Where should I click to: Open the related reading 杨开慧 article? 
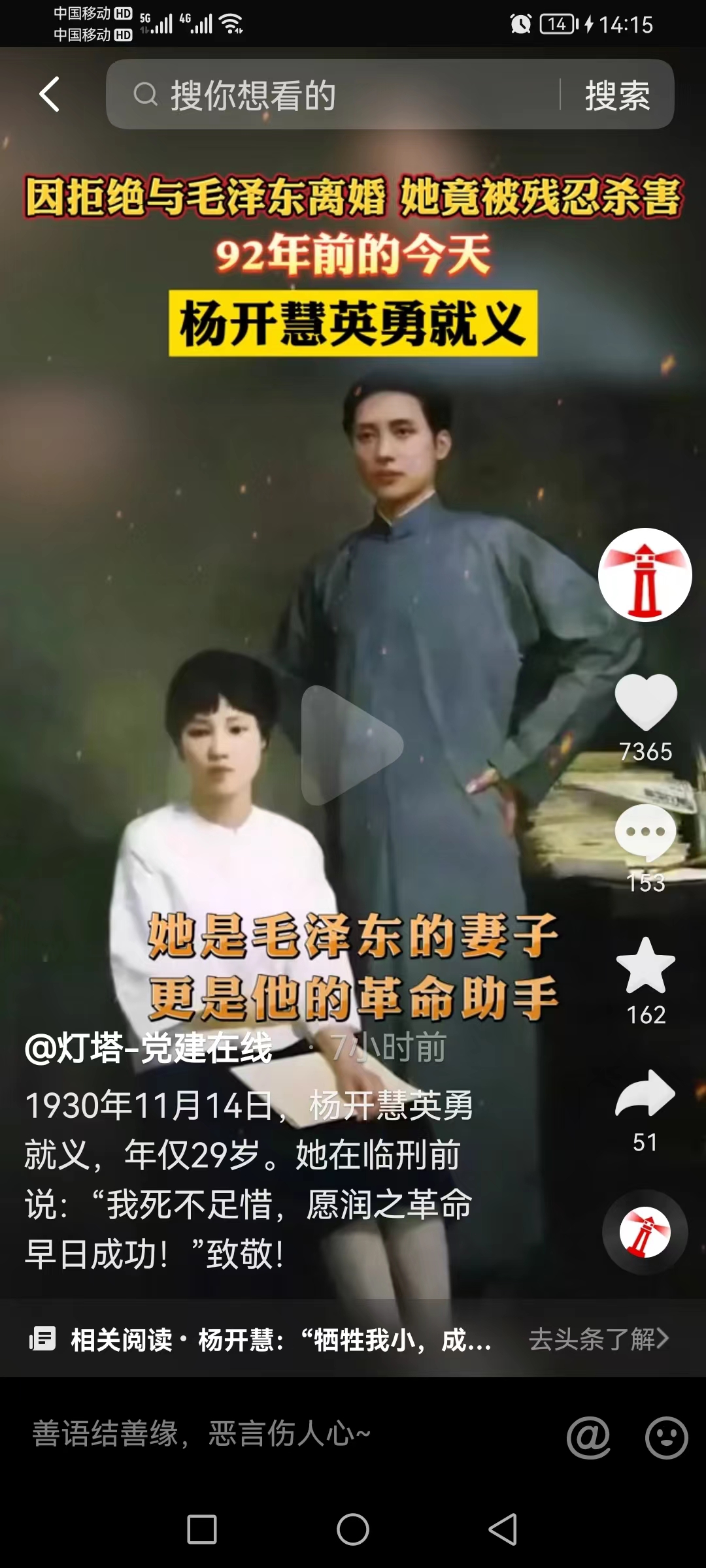click(281, 1340)
